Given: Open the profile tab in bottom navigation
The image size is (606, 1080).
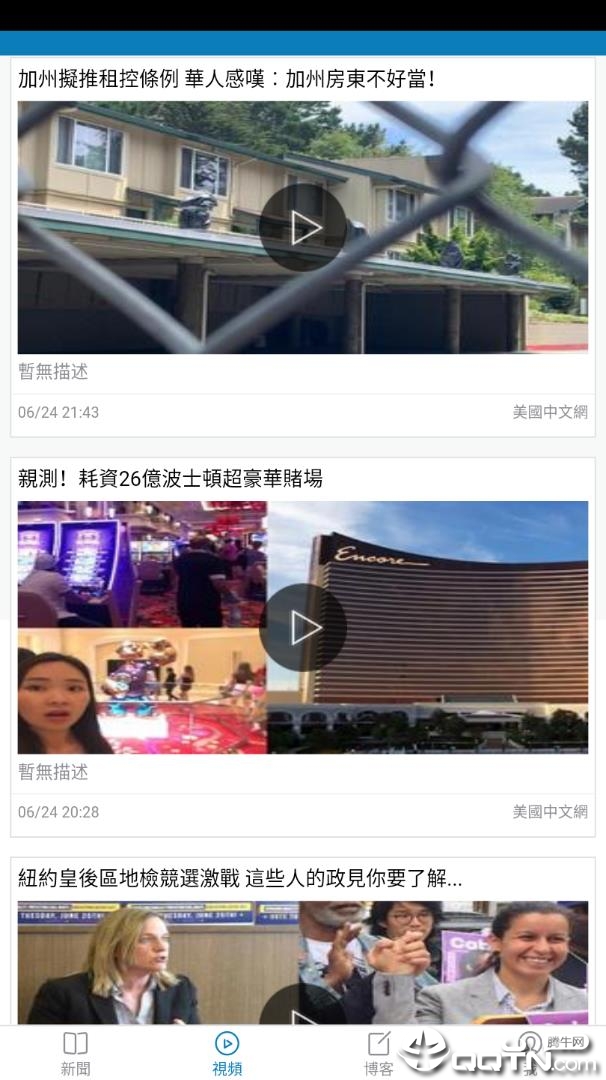Looking at the screenshot, I should pyautogui.click(x=530, y=1054).
